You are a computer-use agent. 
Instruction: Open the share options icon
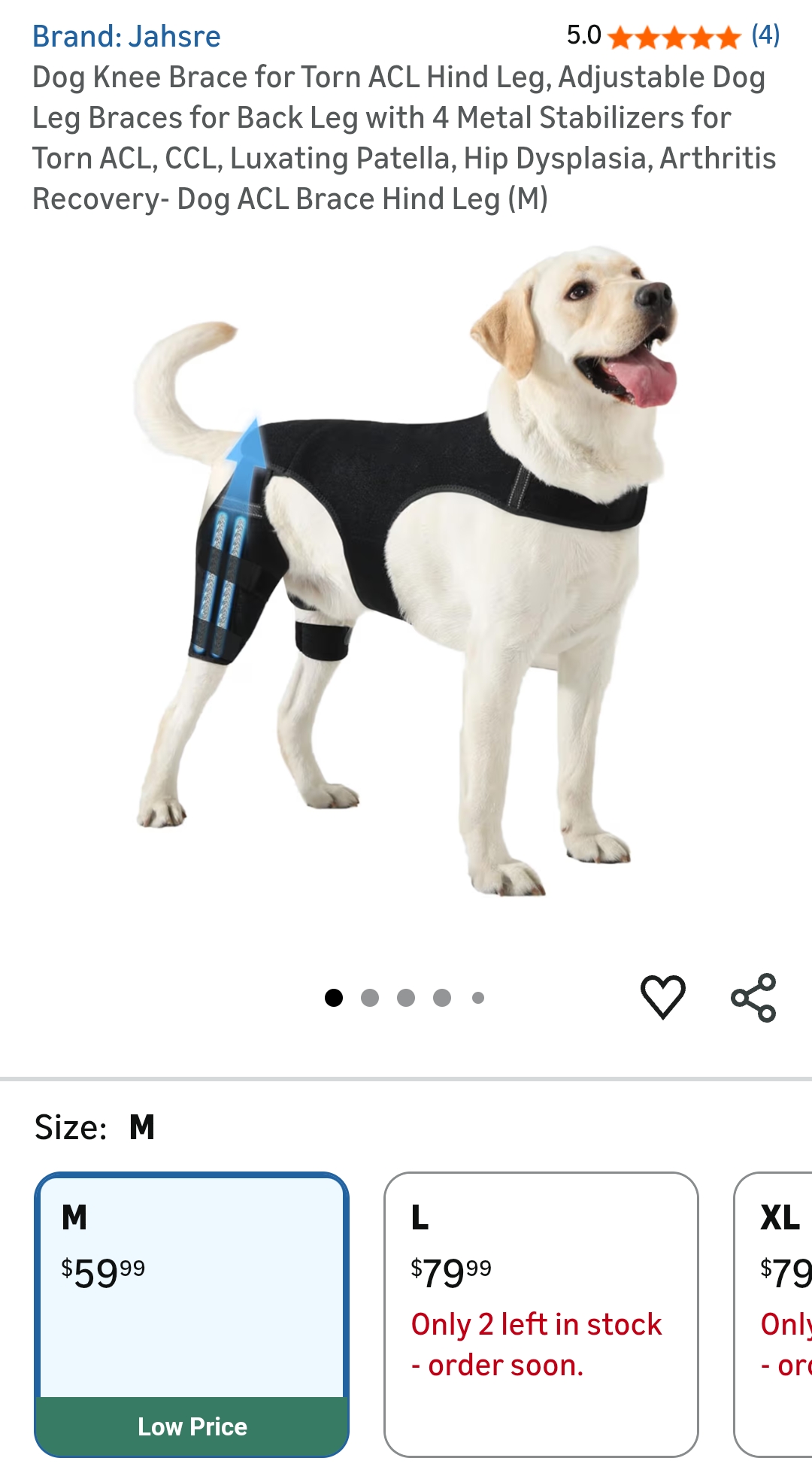point(756,996)
